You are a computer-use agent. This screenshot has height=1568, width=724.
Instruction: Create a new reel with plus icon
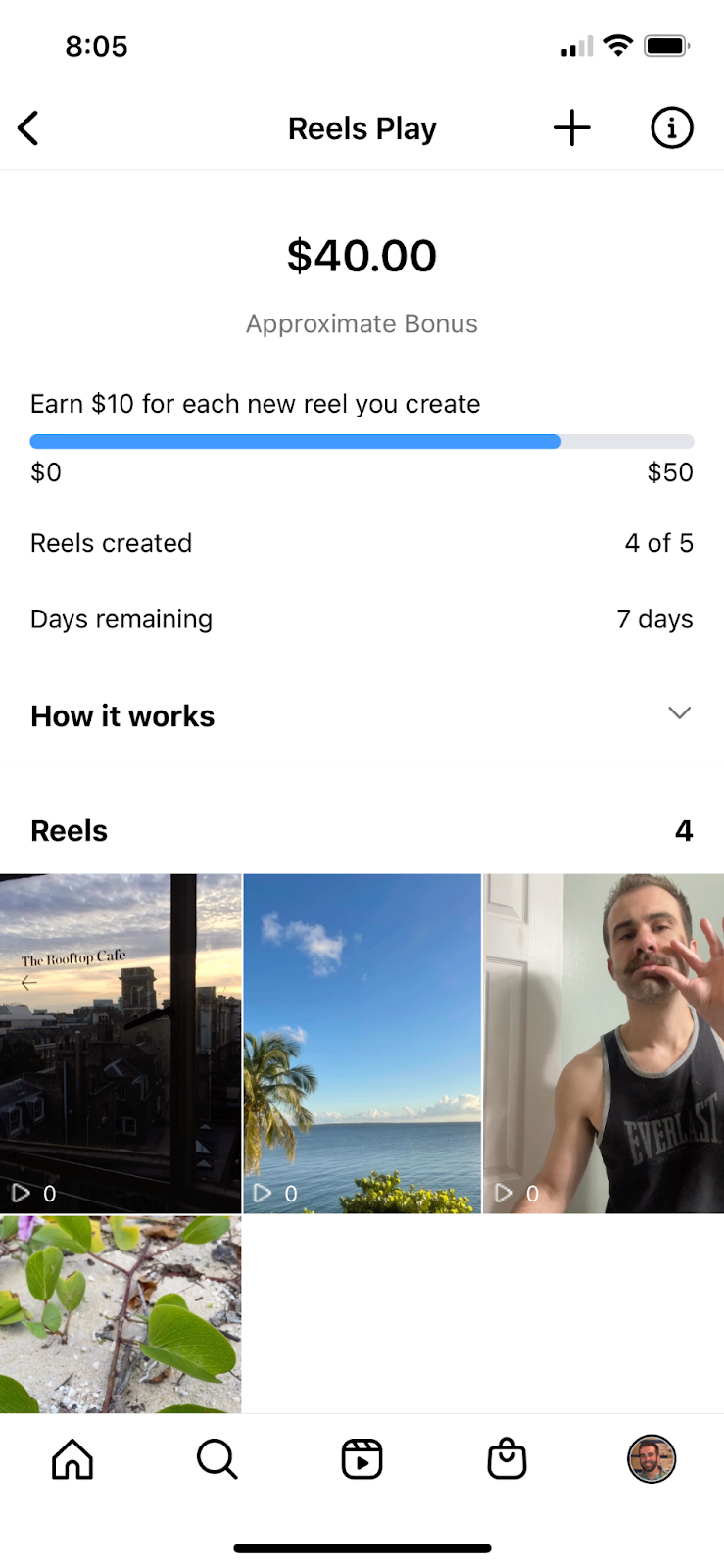572,128
